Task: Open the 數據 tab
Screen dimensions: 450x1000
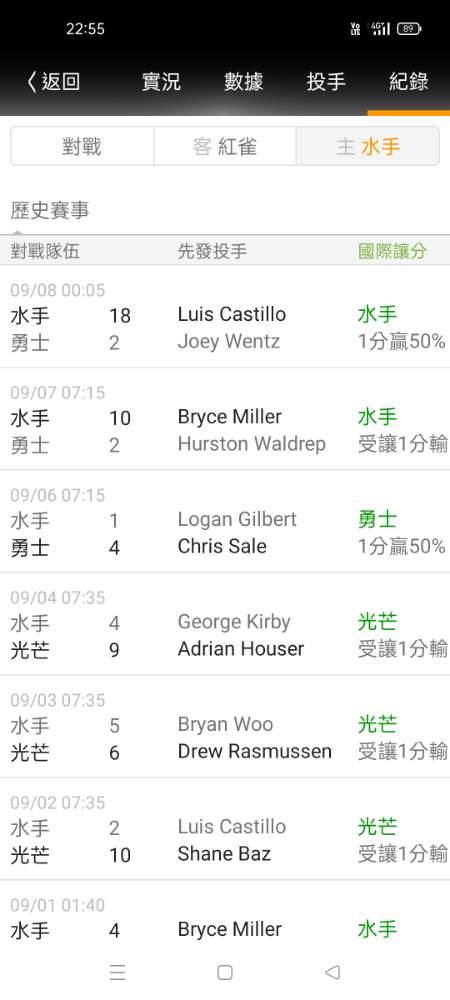Action: 243,82
